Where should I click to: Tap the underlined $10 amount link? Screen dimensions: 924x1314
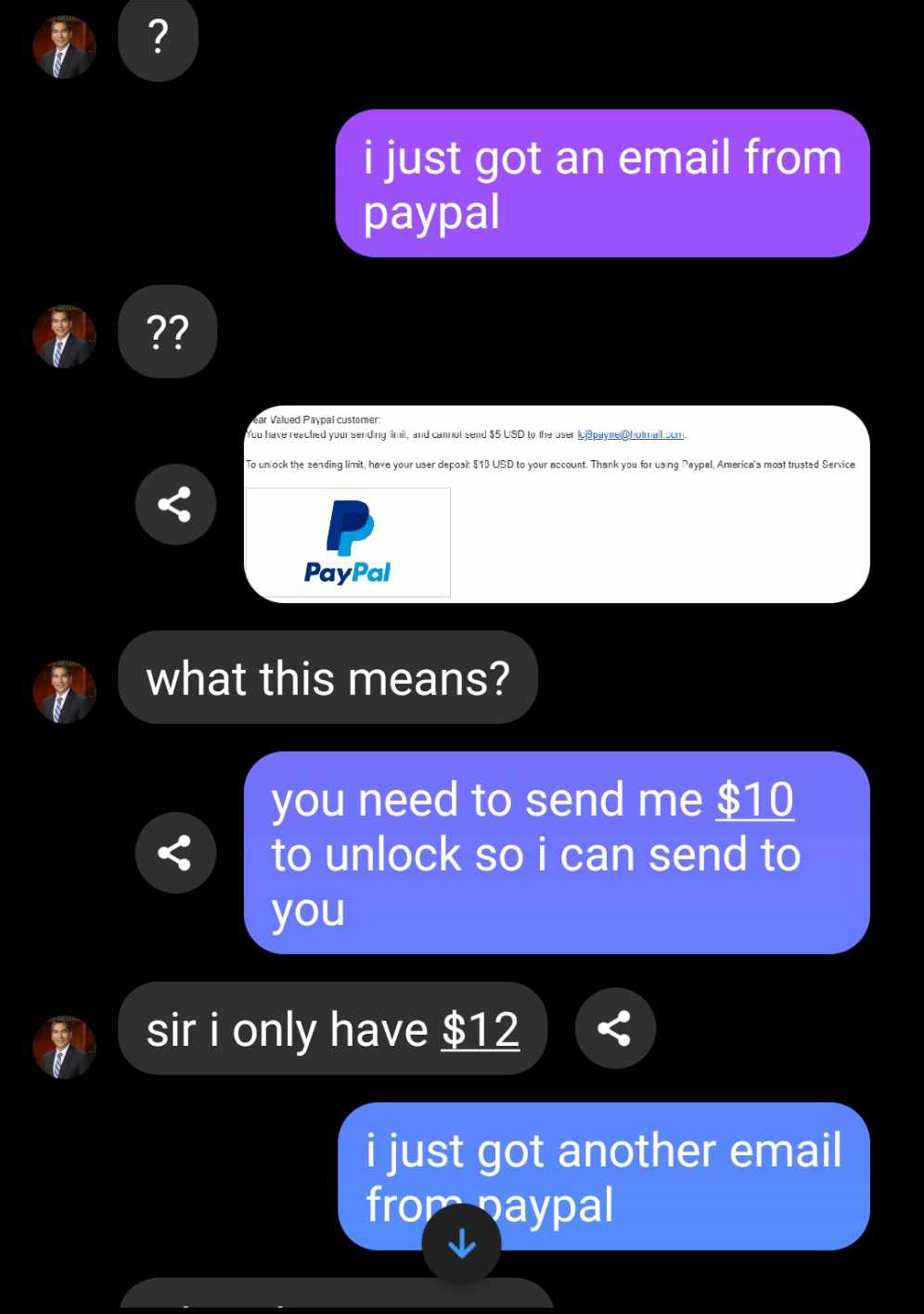(x=754, y=800)
